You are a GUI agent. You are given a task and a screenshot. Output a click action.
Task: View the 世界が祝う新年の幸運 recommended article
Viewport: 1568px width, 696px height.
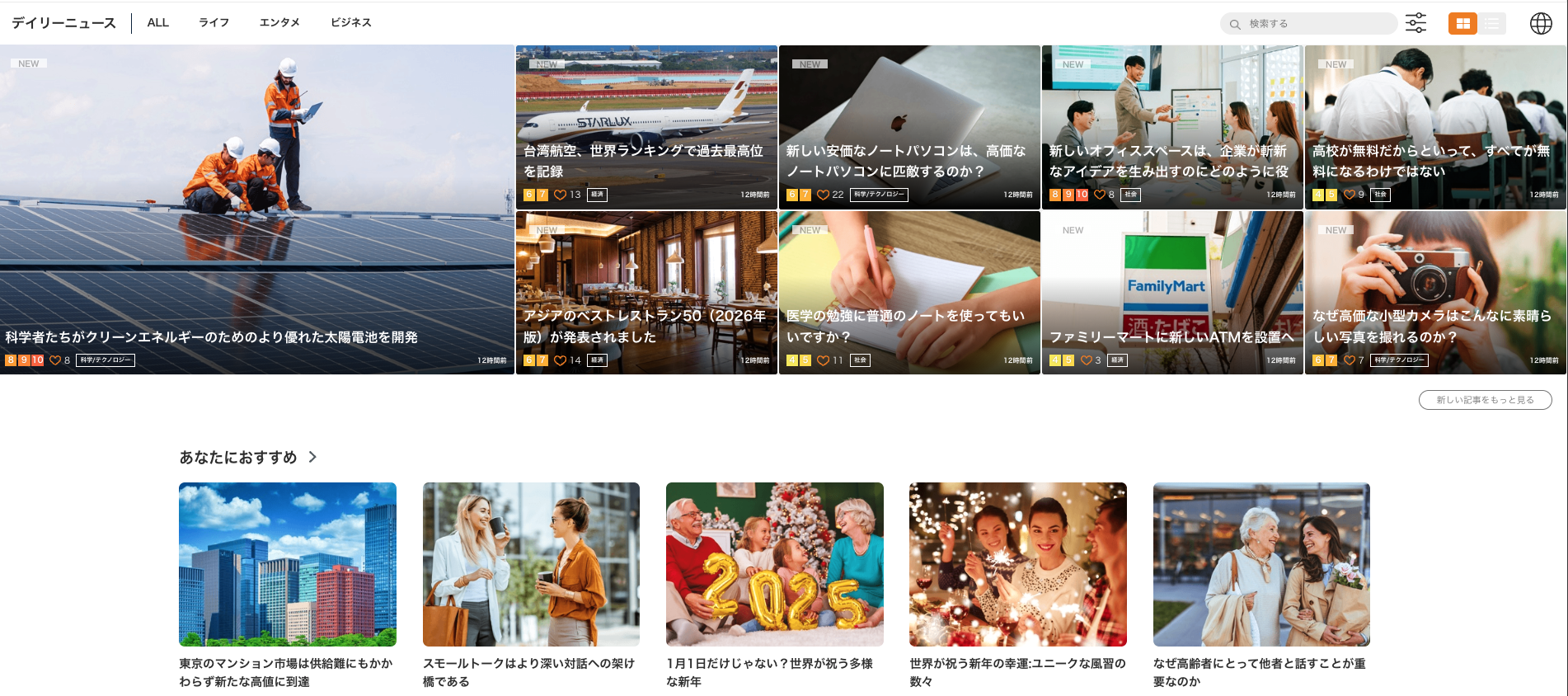pos(1017,564)
